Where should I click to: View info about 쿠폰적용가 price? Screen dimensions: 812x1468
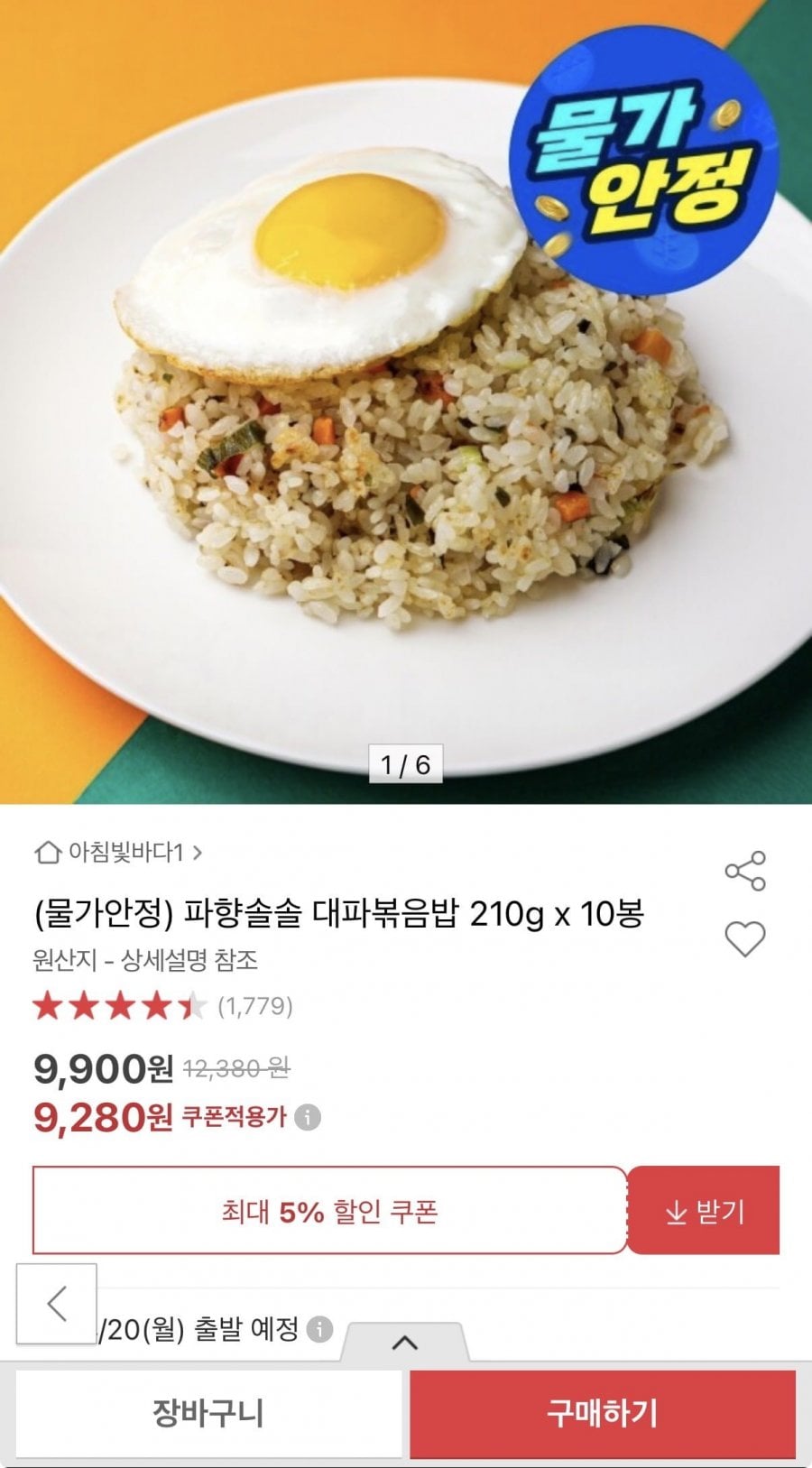pyautogui.click(x=308, y=1118)
